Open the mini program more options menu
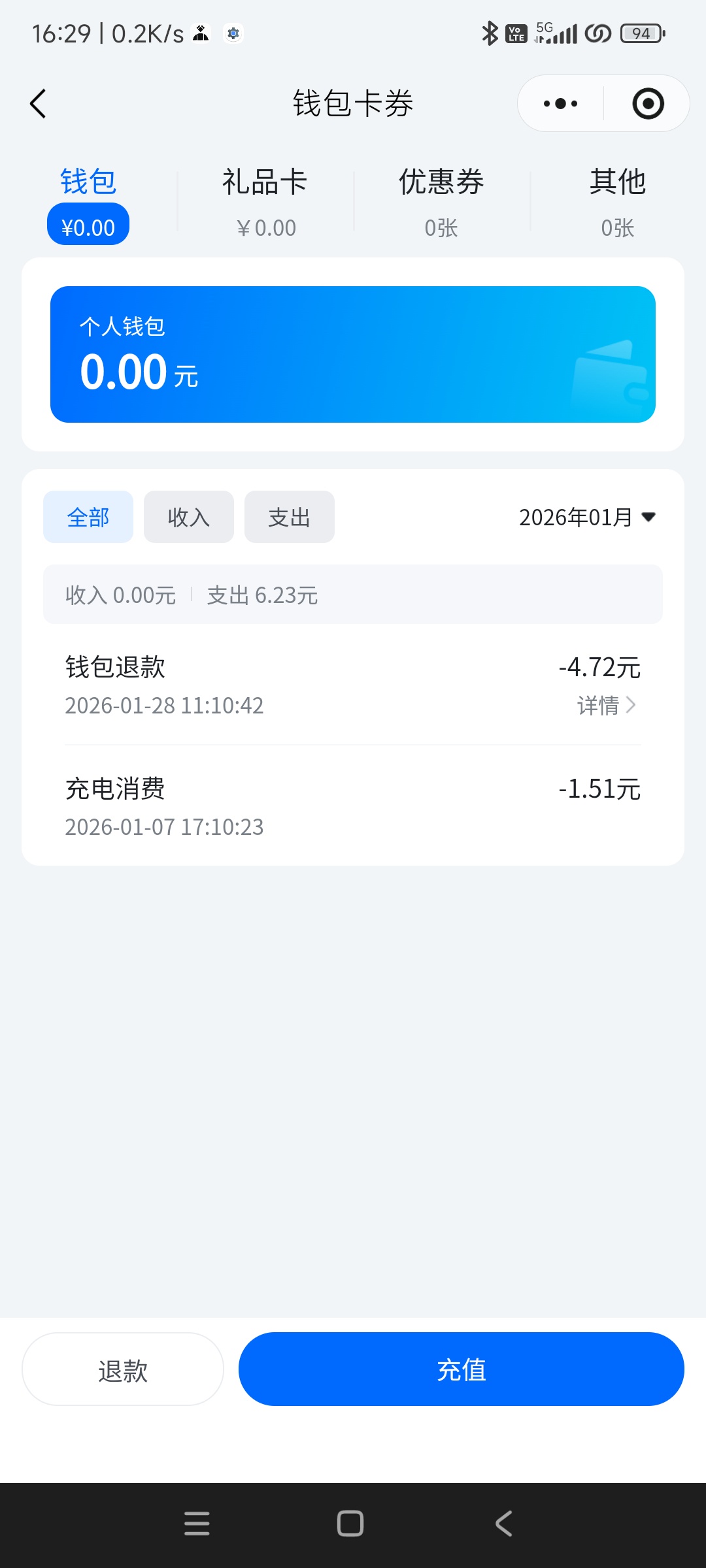 click(560, 104)
